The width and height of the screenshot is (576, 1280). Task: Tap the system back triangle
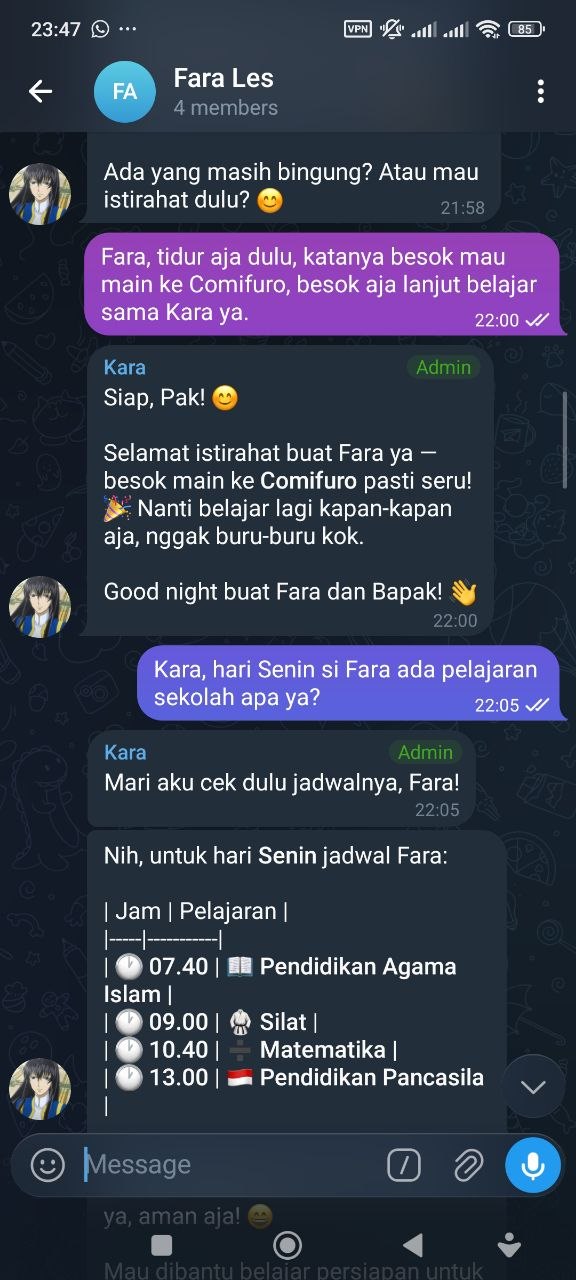click(x=412, y=1245)
